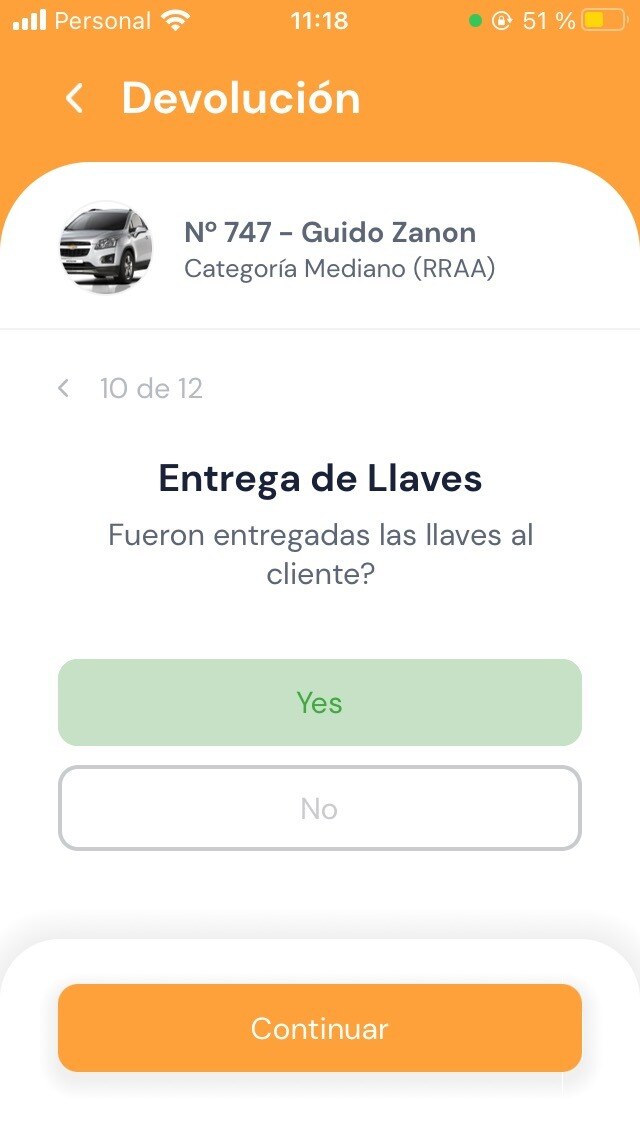Go back from the Devolución screen
This screenshot has height=1136, width=640.
click(x=73, y=98)
